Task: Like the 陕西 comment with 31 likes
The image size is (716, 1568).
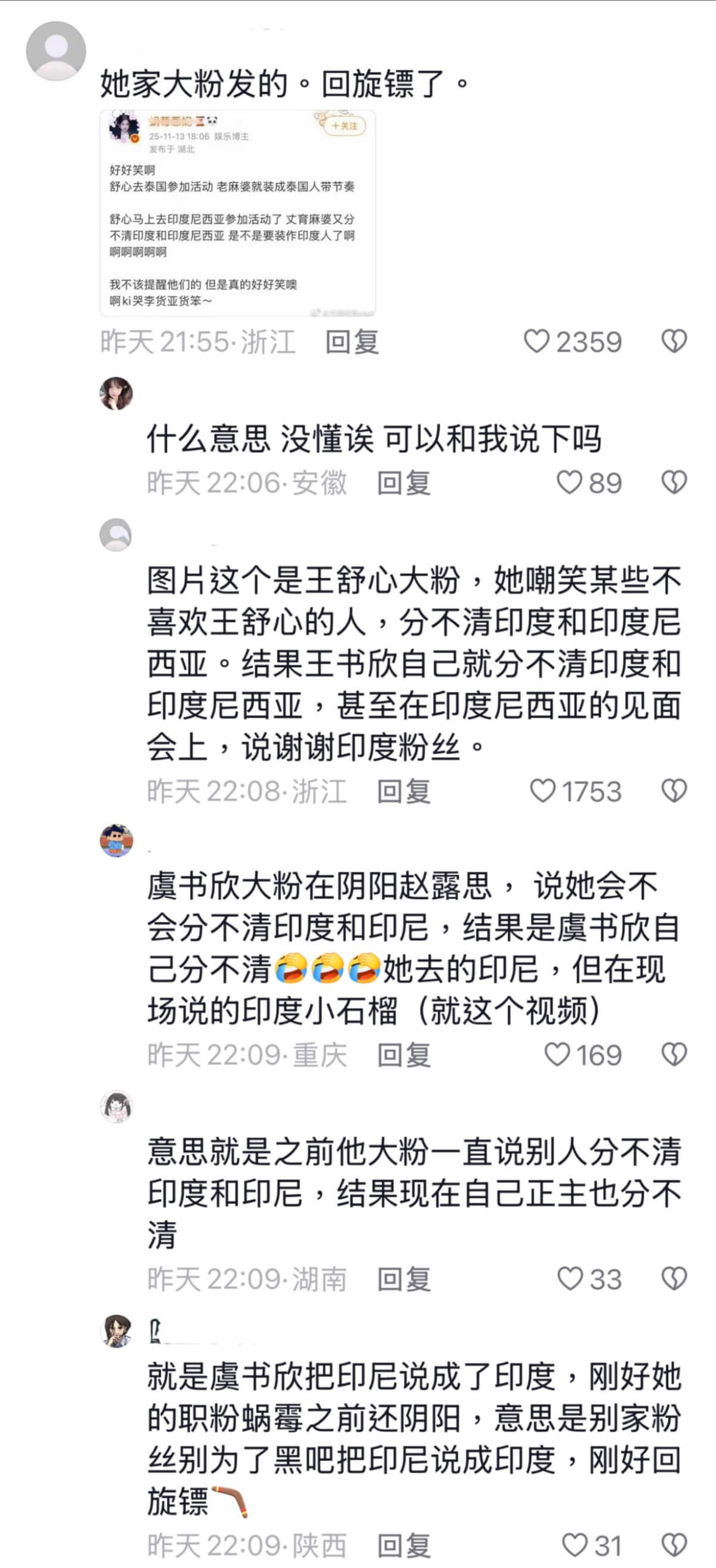Action: tap(575, 1545)
